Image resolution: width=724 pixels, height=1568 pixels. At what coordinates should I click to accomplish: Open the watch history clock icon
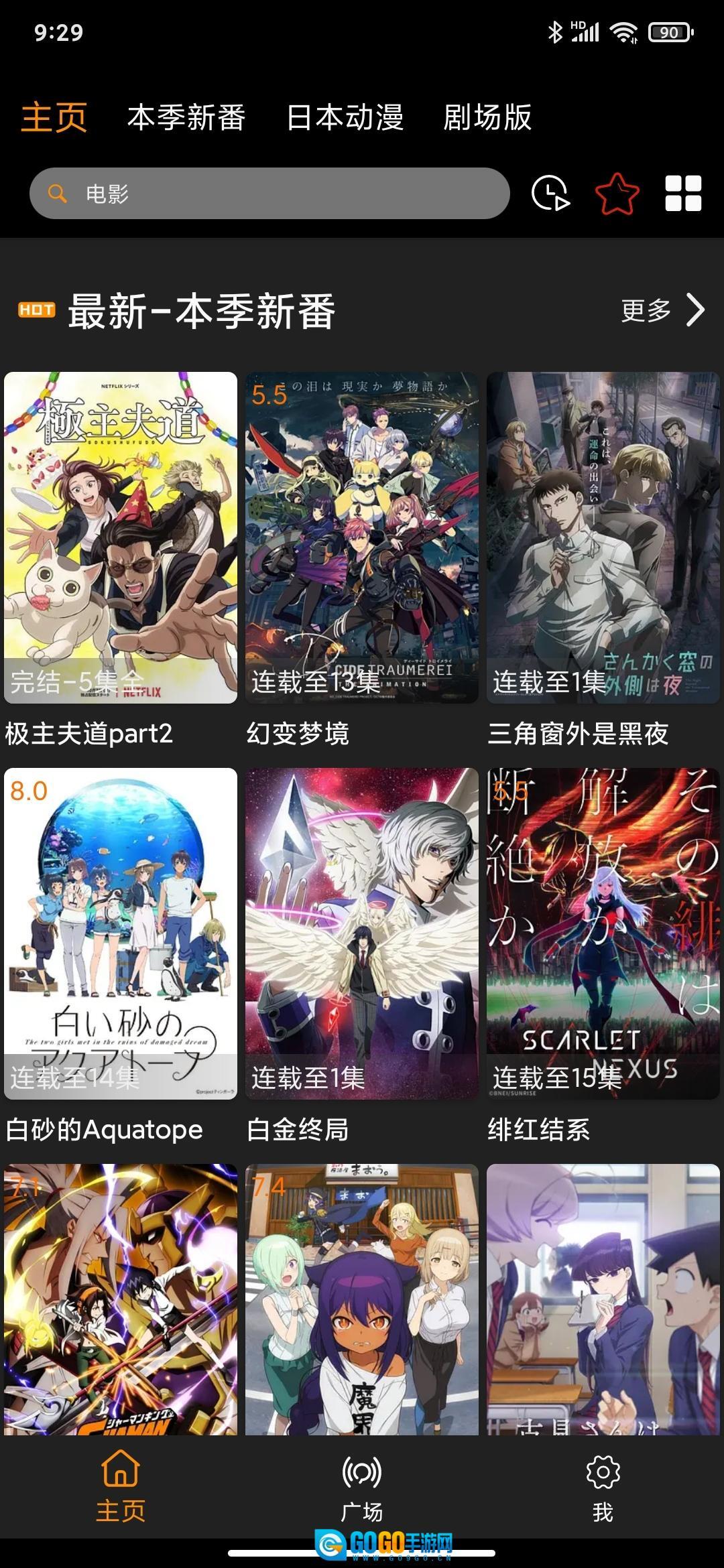pyautogui.click(x=550, y=194)
